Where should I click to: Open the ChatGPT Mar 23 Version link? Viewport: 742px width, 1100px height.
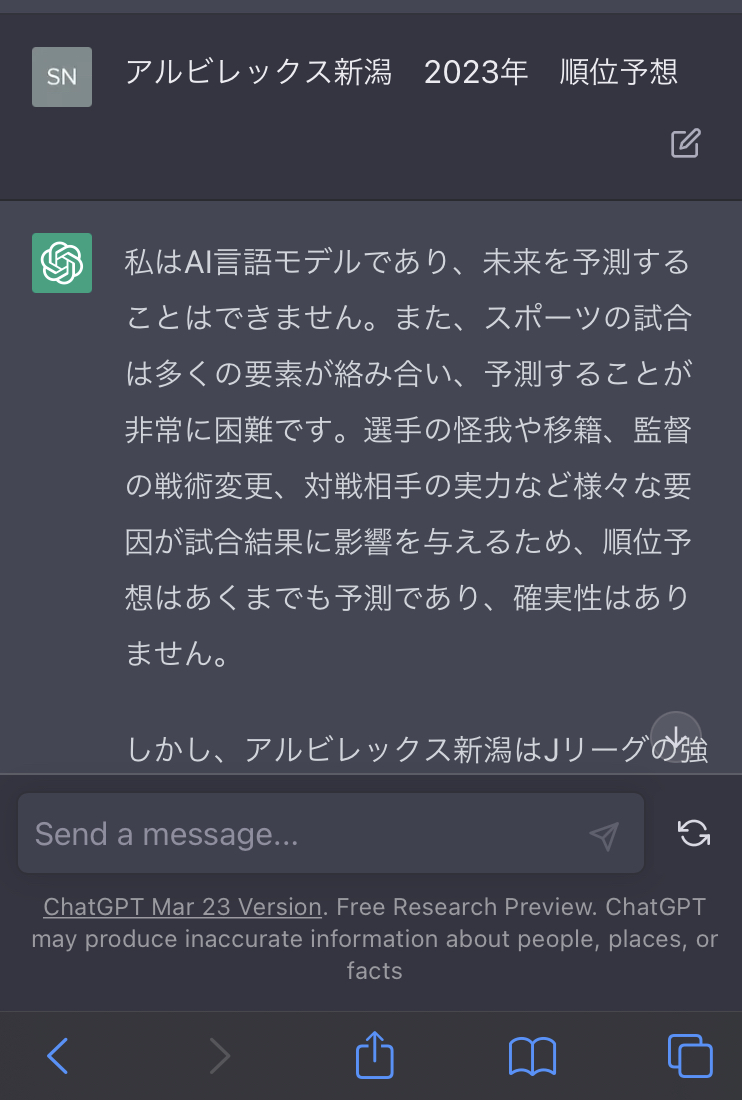click(x=182, y=907)
